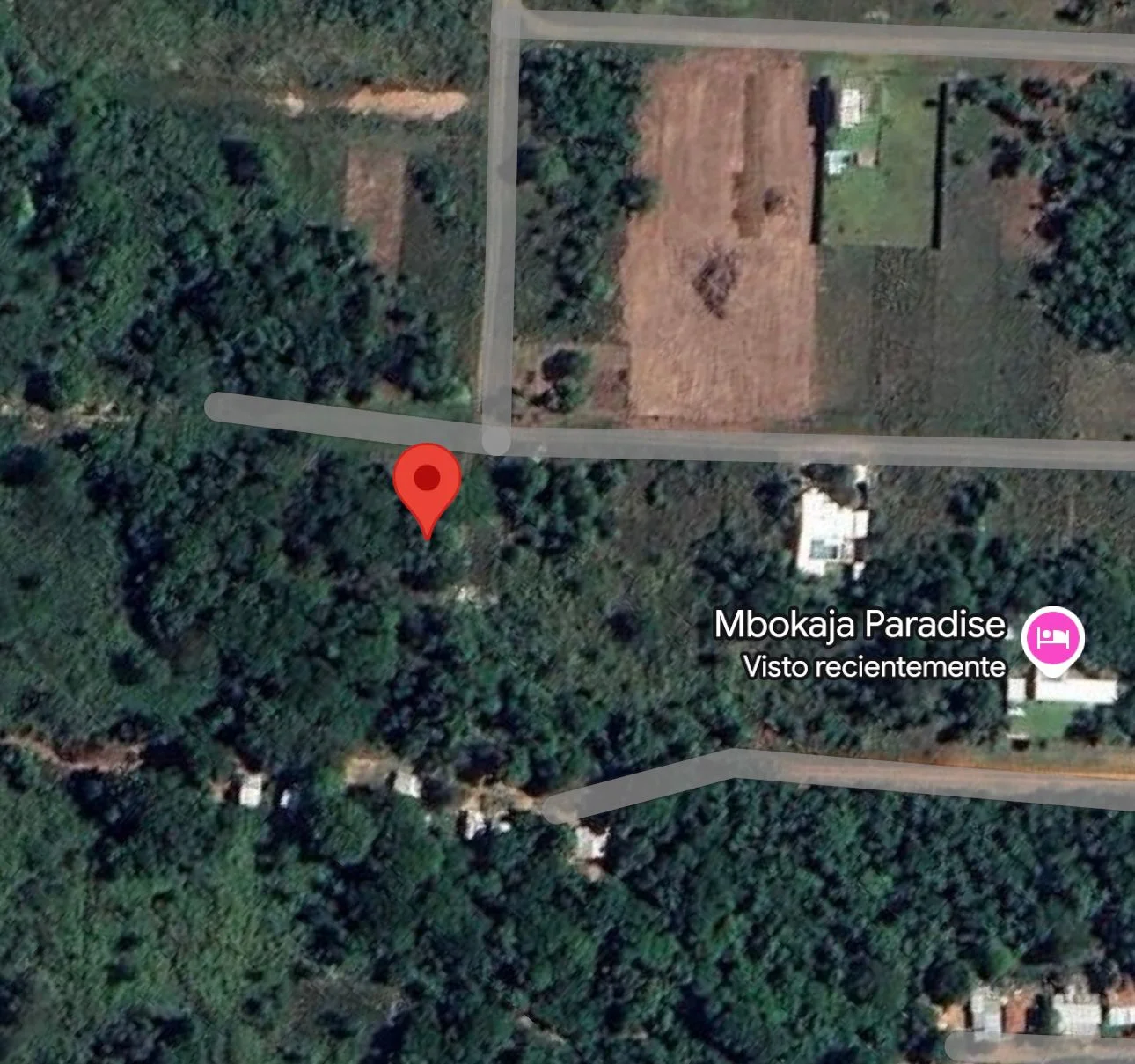Tap the red dropped location pin
The height and width of the screenshot is (1064, 1135).
427,481
